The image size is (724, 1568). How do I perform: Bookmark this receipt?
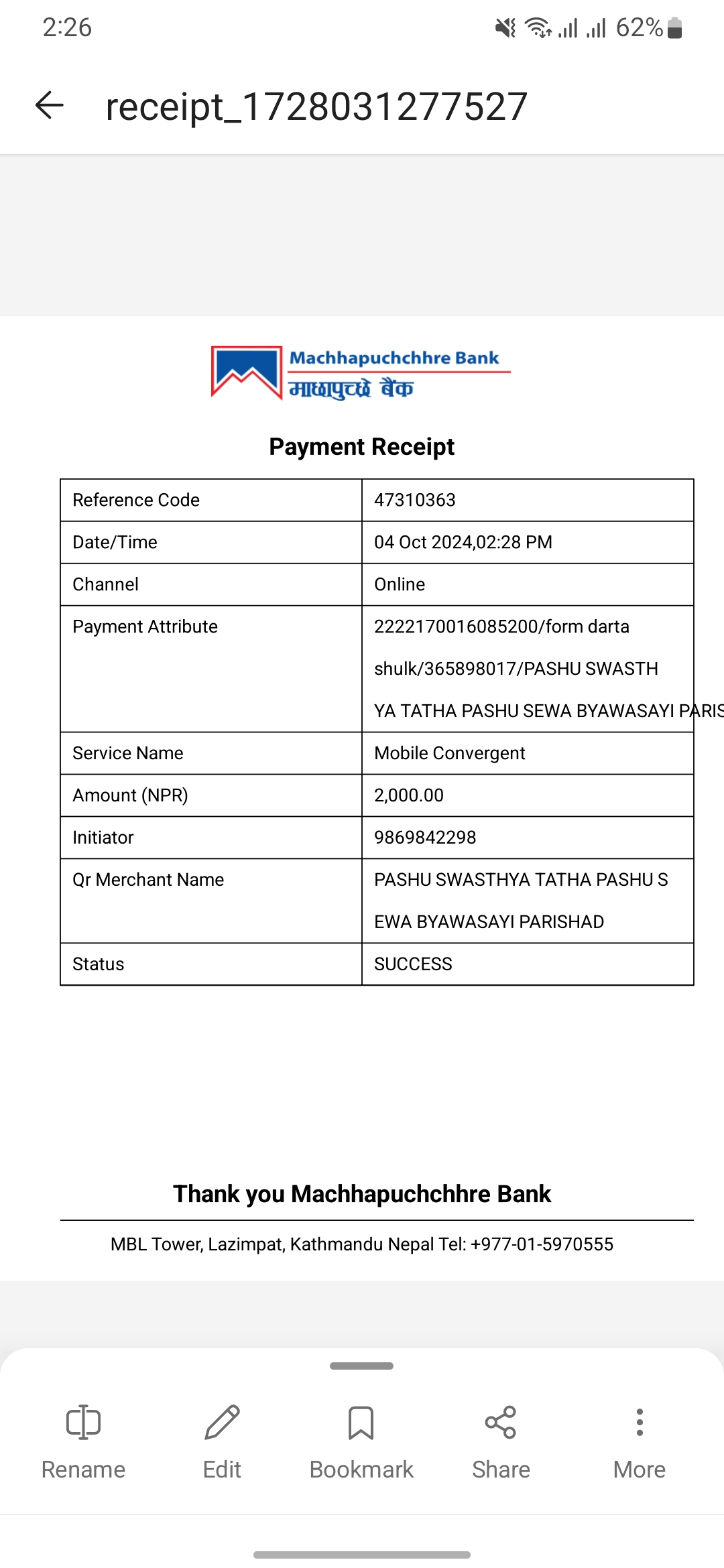[x=361, y=1442]
